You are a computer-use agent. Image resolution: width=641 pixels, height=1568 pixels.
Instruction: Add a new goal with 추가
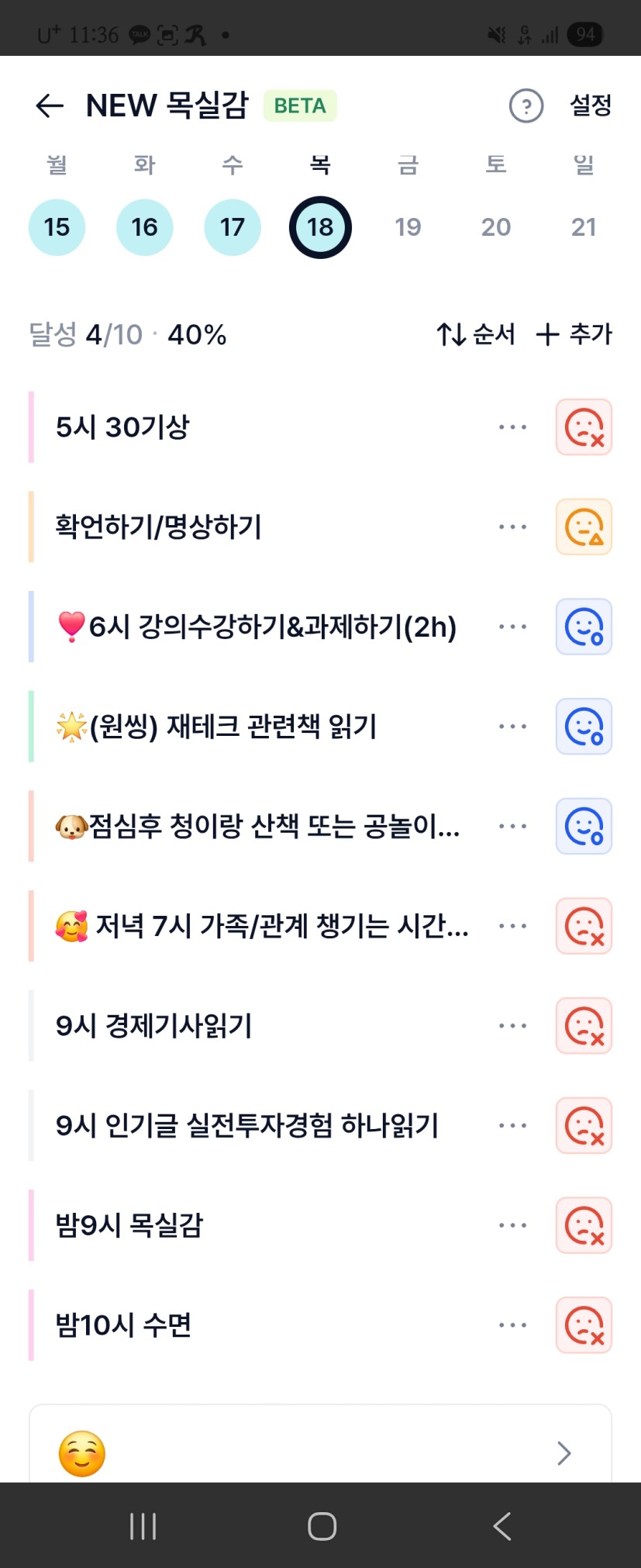574,334
